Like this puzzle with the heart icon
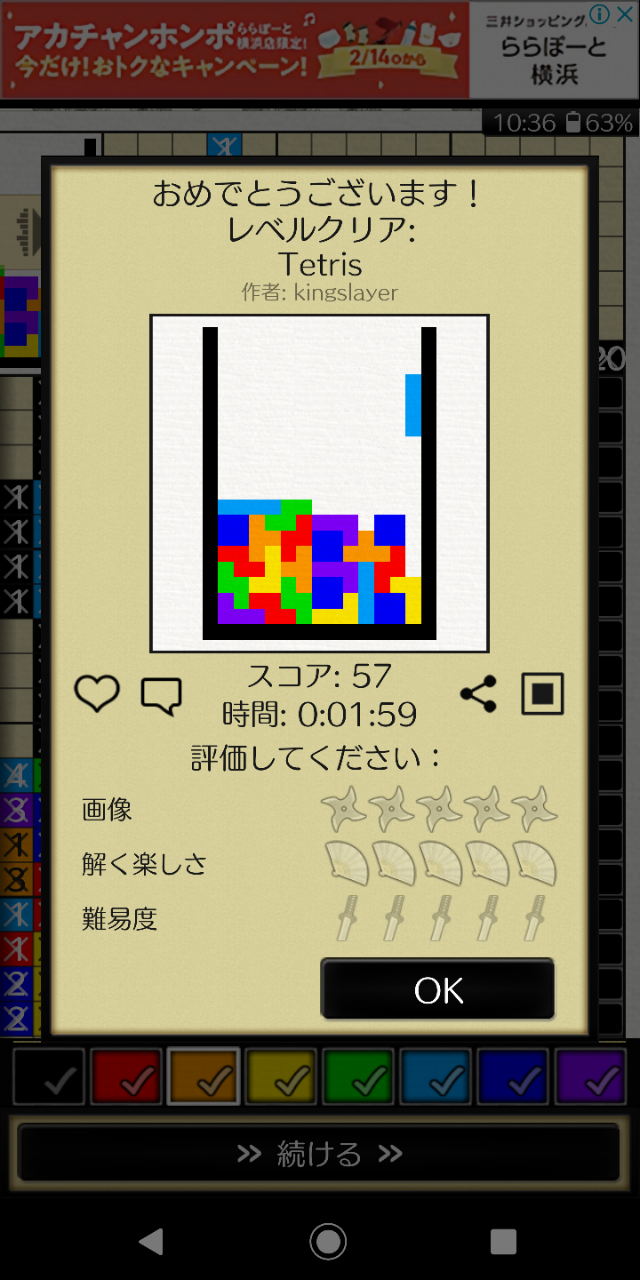The height and width of the screenshot is (1280, 640). tap(97, 693)
